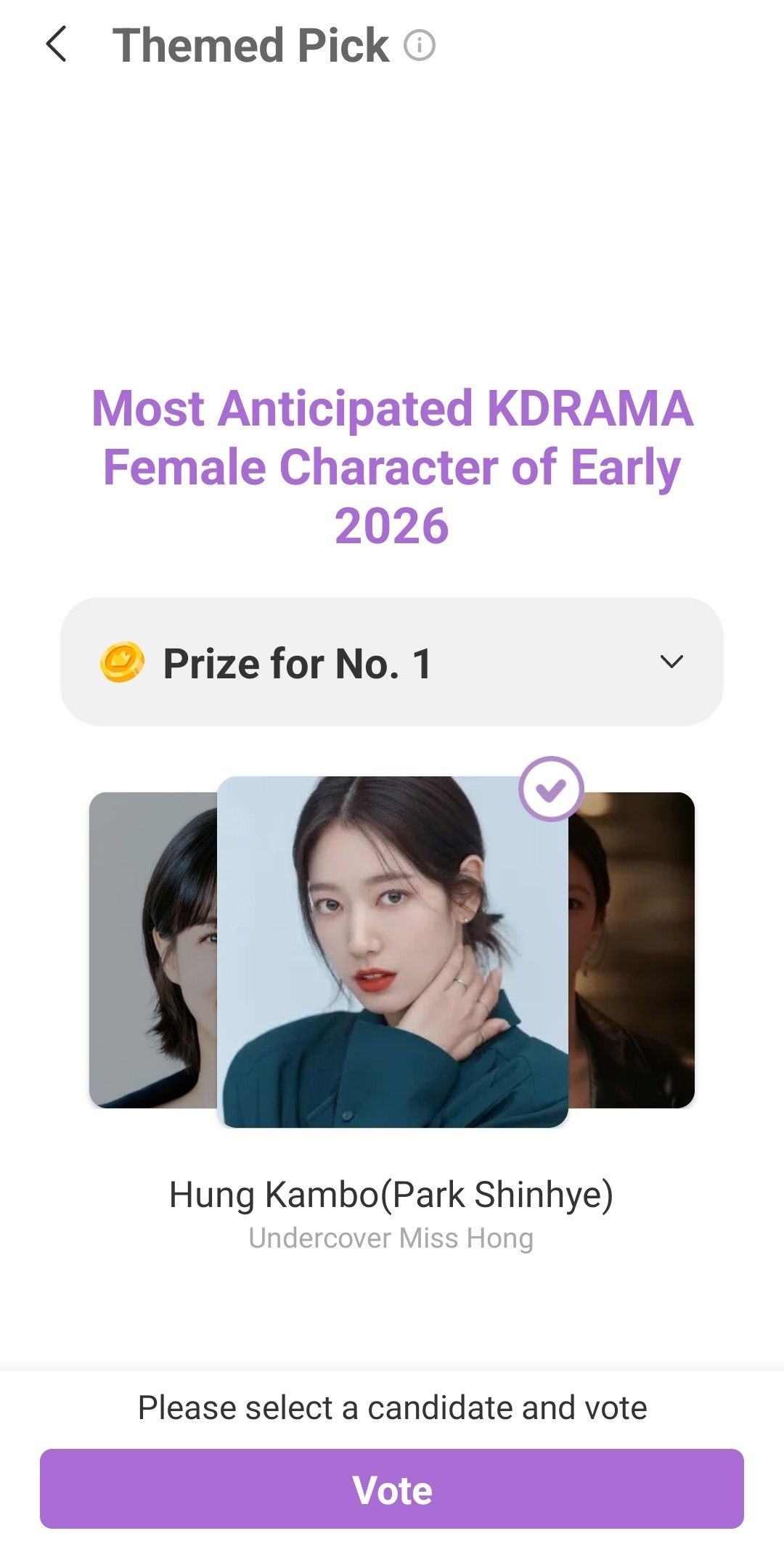Viewport: 784px width, 1544px height.
Task: Tap the purple Vote button
Action: (392, 1489)
